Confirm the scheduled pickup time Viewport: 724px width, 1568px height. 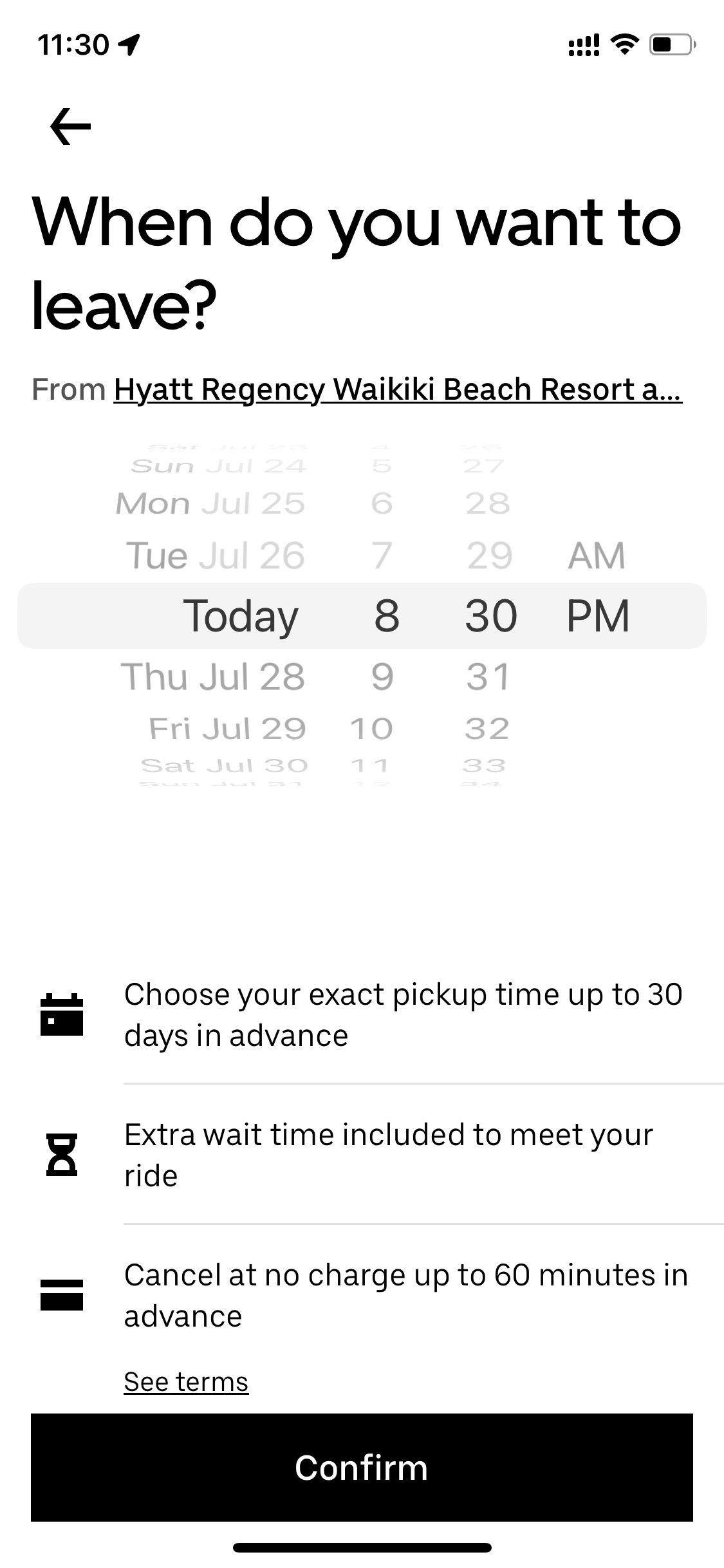pyautogui.click(x=362, y=1468)
